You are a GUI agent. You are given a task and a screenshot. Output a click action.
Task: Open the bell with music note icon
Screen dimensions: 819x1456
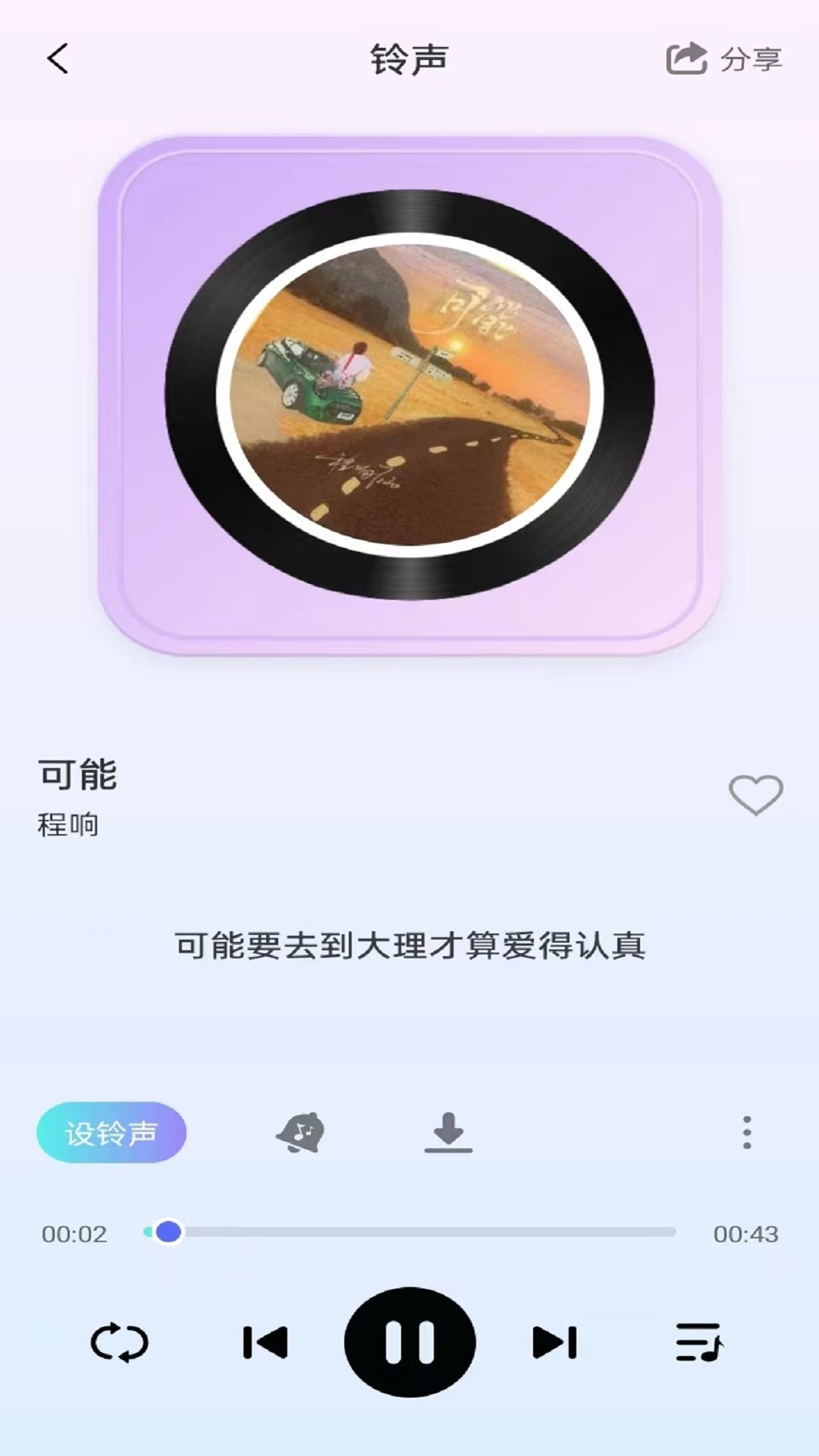300,1132
